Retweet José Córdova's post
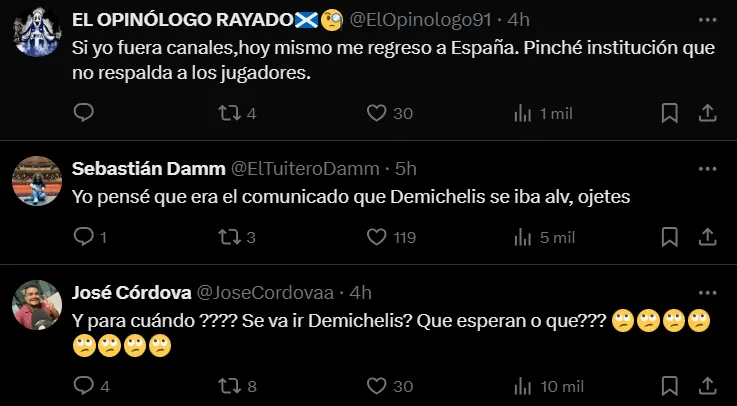 point(230,385)
